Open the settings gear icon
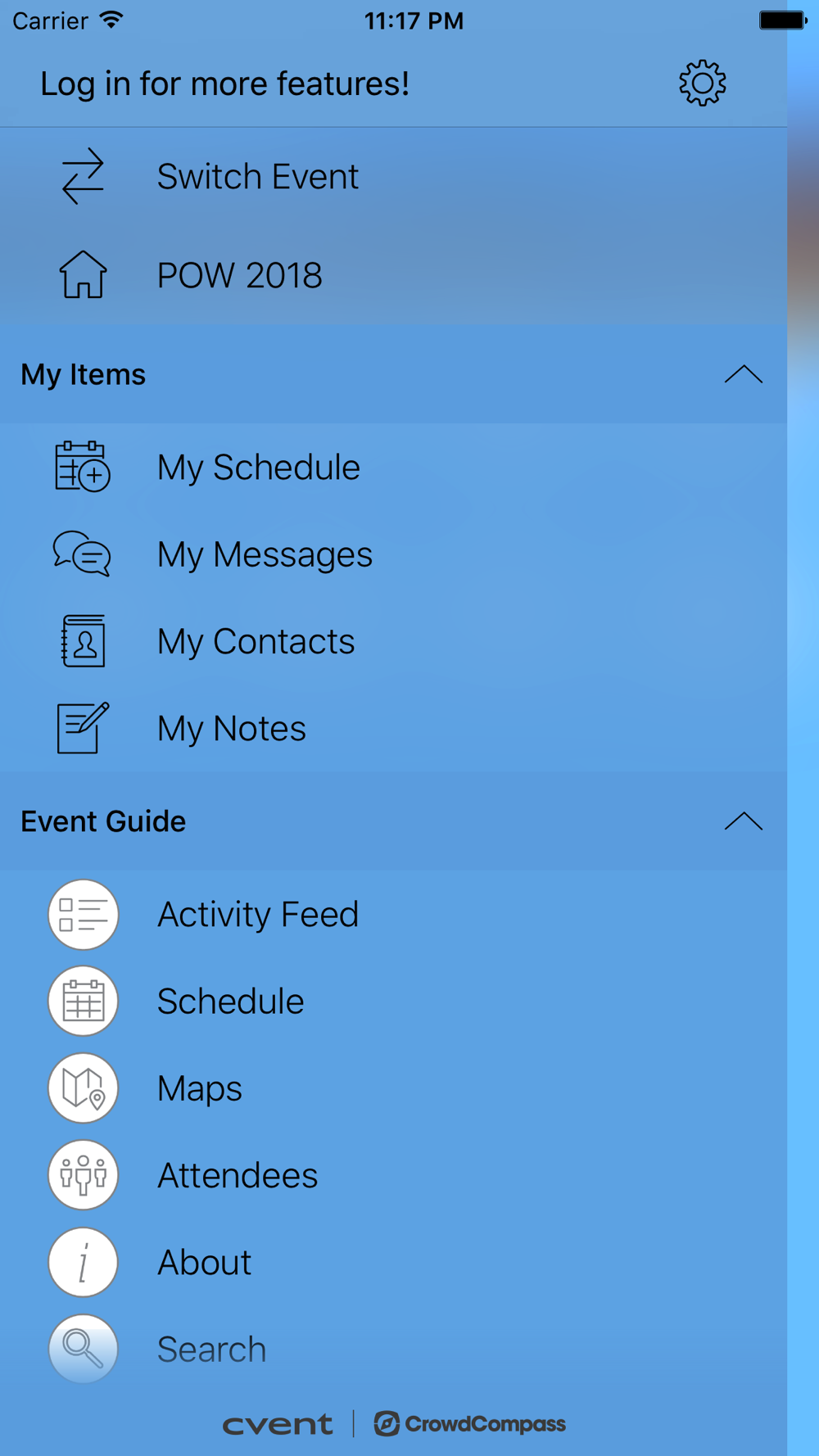The width and height of the screenshot is (819, 1456). coord(702,83)
